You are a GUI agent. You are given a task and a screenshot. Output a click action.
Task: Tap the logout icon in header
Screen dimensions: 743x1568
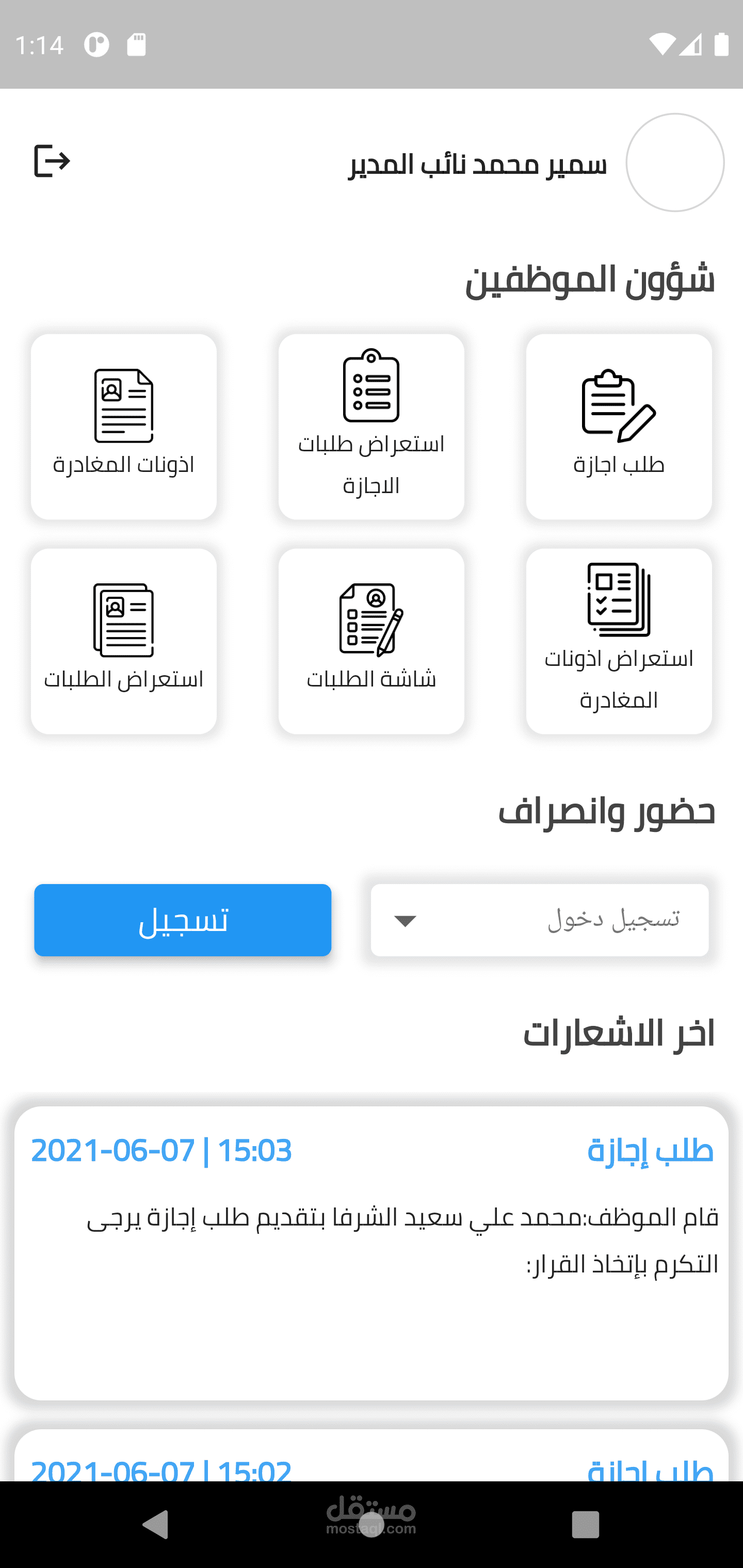52,161
